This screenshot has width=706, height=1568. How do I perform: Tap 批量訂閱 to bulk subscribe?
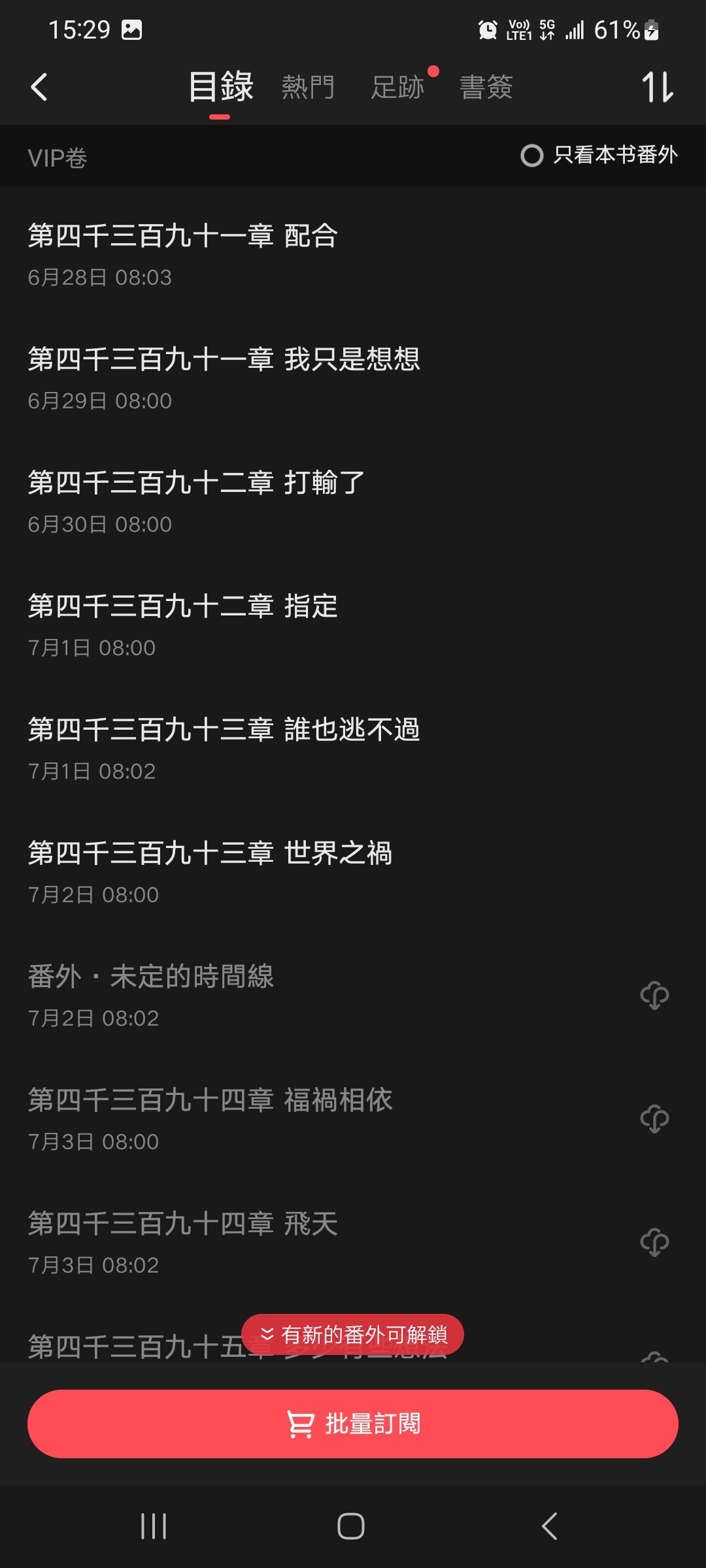click(353, 1424)
